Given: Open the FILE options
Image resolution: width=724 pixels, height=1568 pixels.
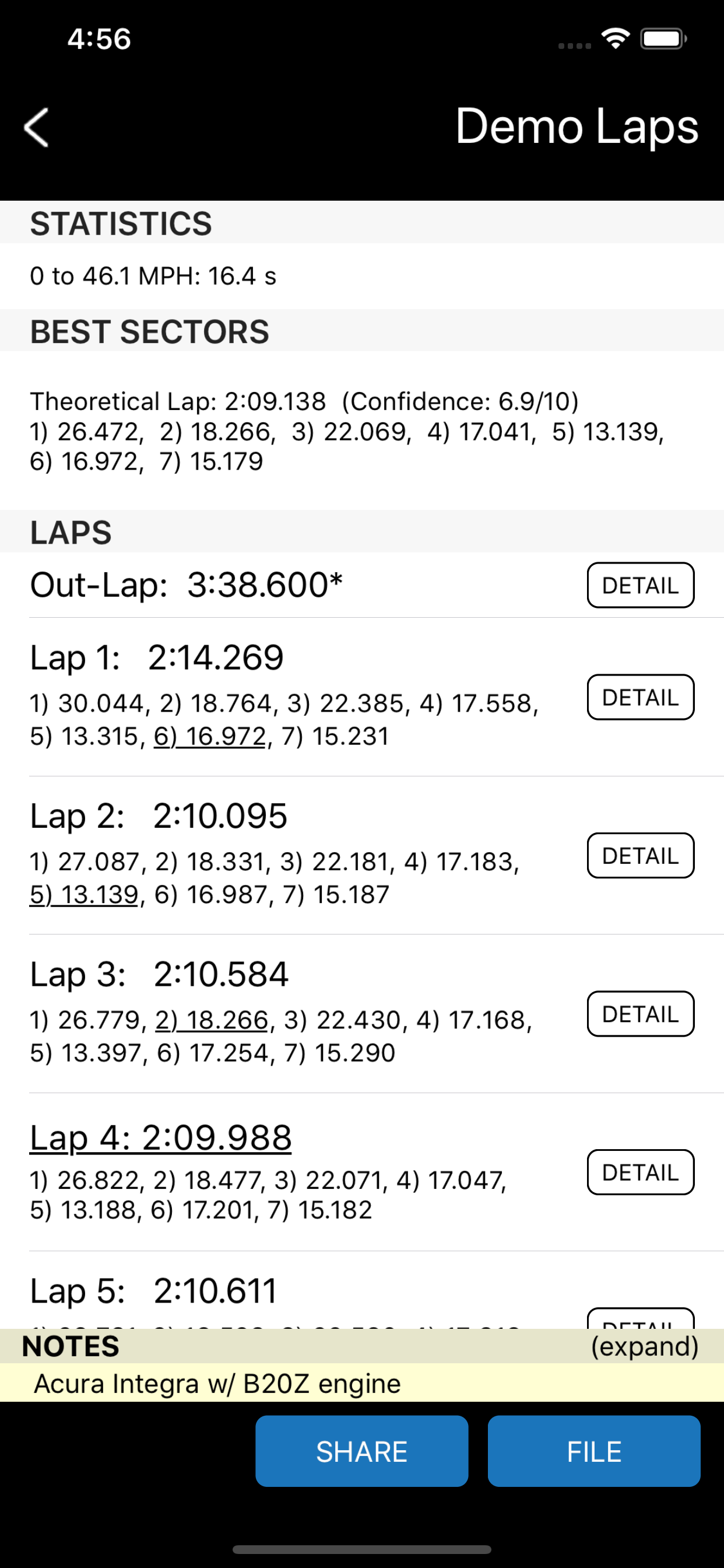Looking at the screenshot, I should point(594,1451).
